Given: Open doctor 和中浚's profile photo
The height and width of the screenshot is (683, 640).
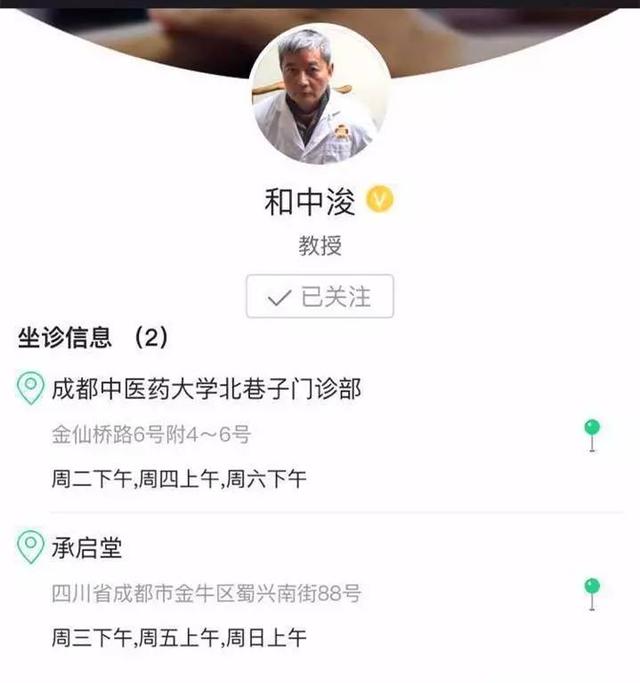Looking at the screenshot, I should [x=320, y=94].
